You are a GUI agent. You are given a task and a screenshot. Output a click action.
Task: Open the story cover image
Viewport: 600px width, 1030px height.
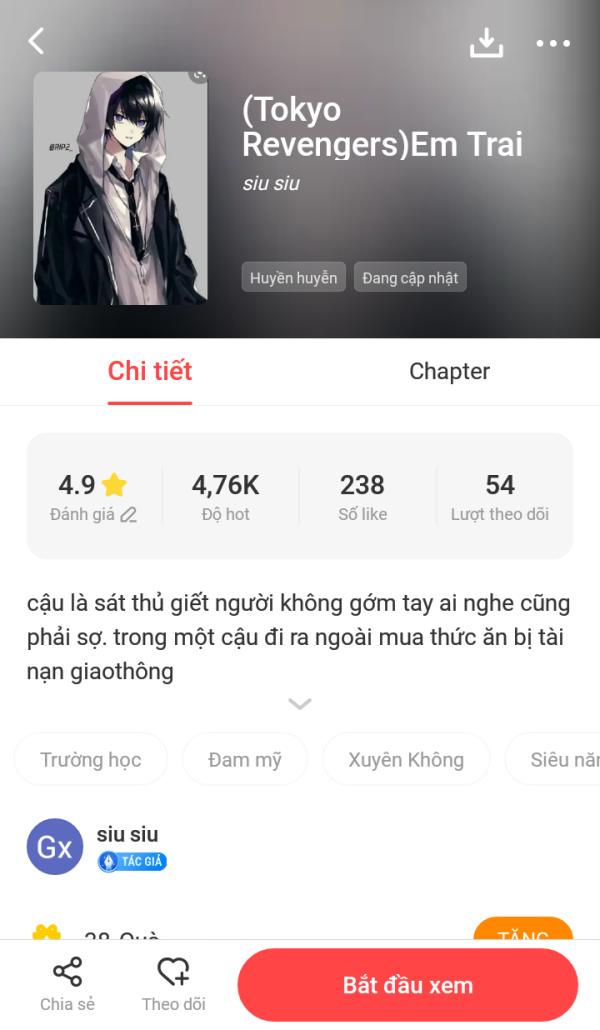tap(120, 188)
